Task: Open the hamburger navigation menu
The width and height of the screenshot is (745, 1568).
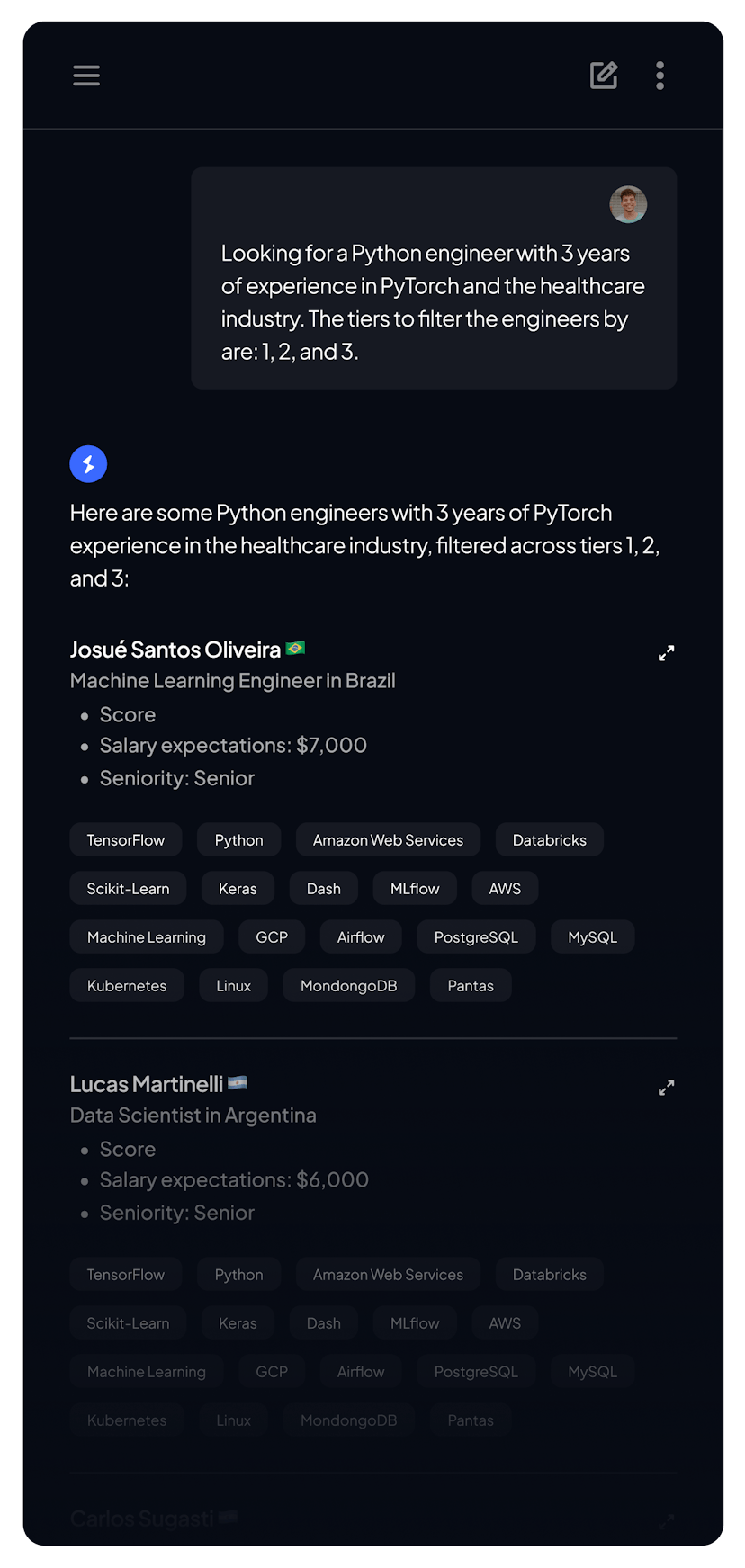Action: [x=86, y=76]
